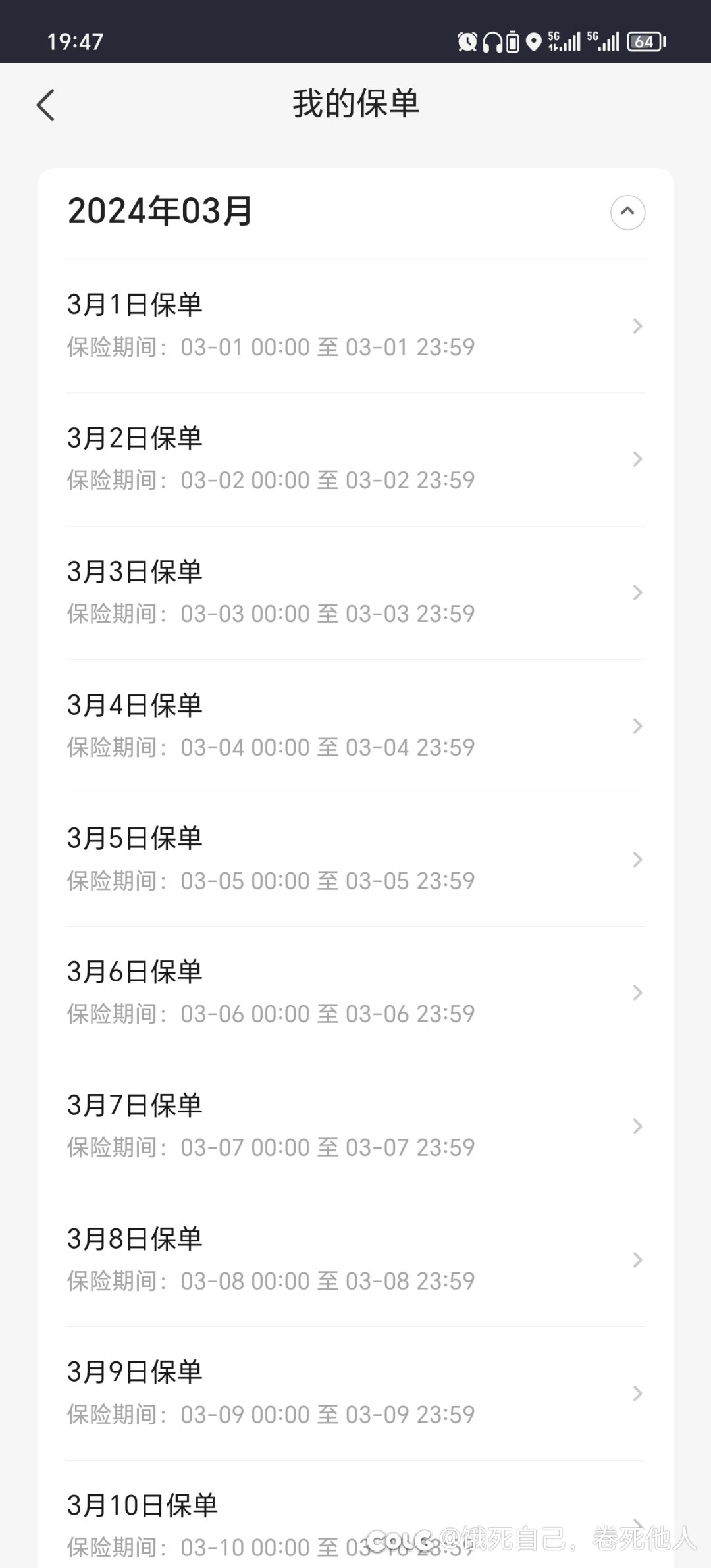Open the 3月4日保单 policy
The height and width of the screenshot is (1568, 711).
[355, 727]
